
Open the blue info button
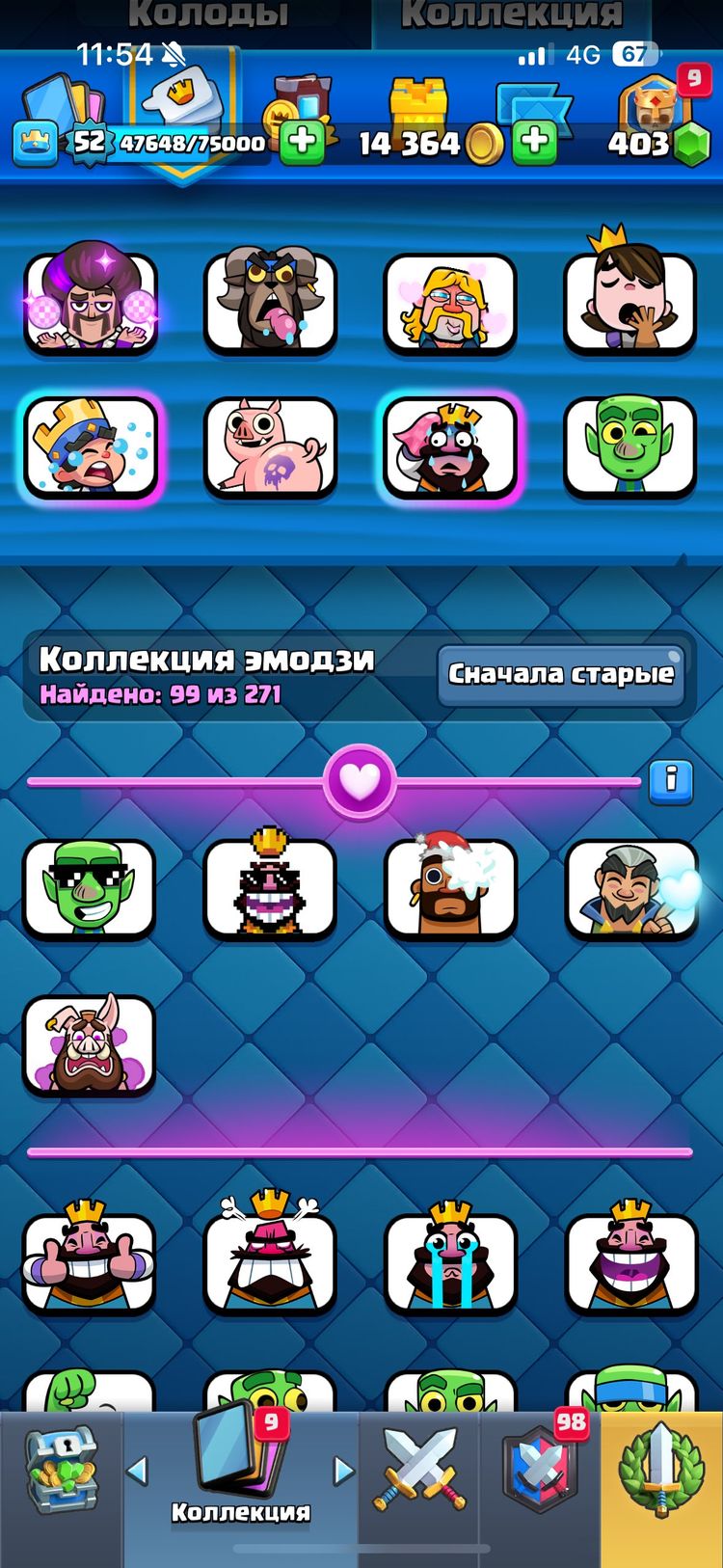point(671,778)
